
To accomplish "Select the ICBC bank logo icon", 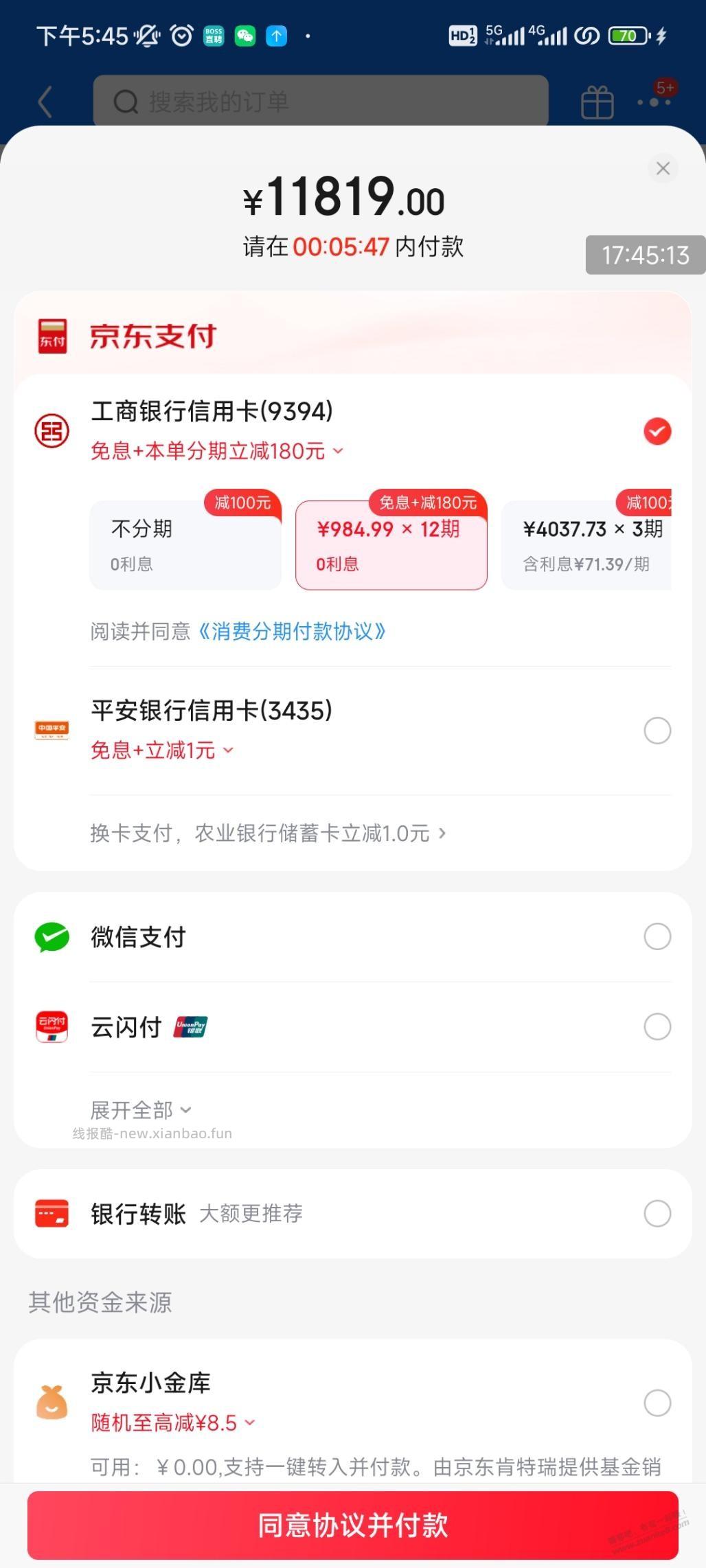I will 52,431.
